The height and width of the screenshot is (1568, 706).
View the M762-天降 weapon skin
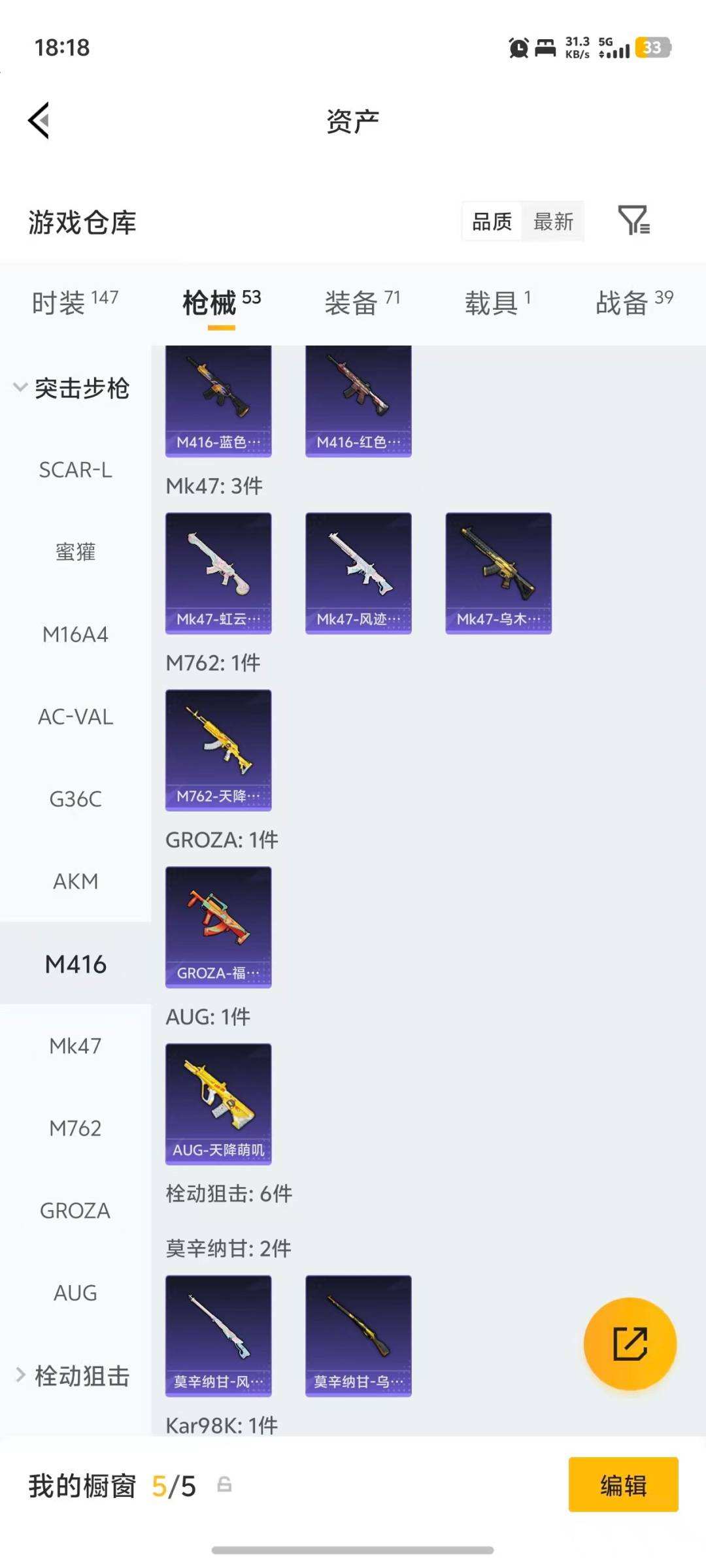218,750
